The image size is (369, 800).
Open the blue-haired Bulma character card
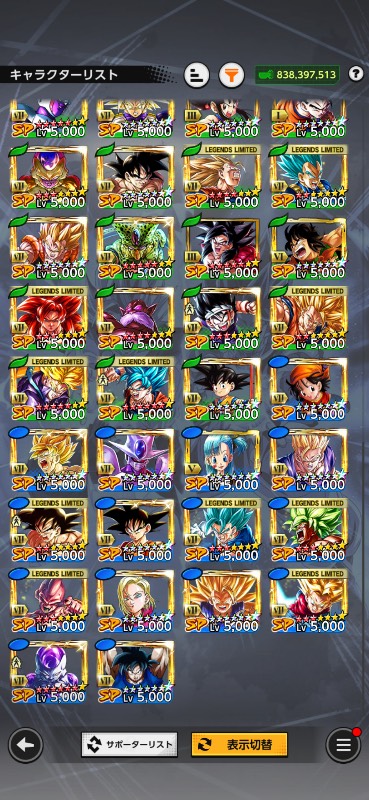pyautogui.click(x=222, y=460)
